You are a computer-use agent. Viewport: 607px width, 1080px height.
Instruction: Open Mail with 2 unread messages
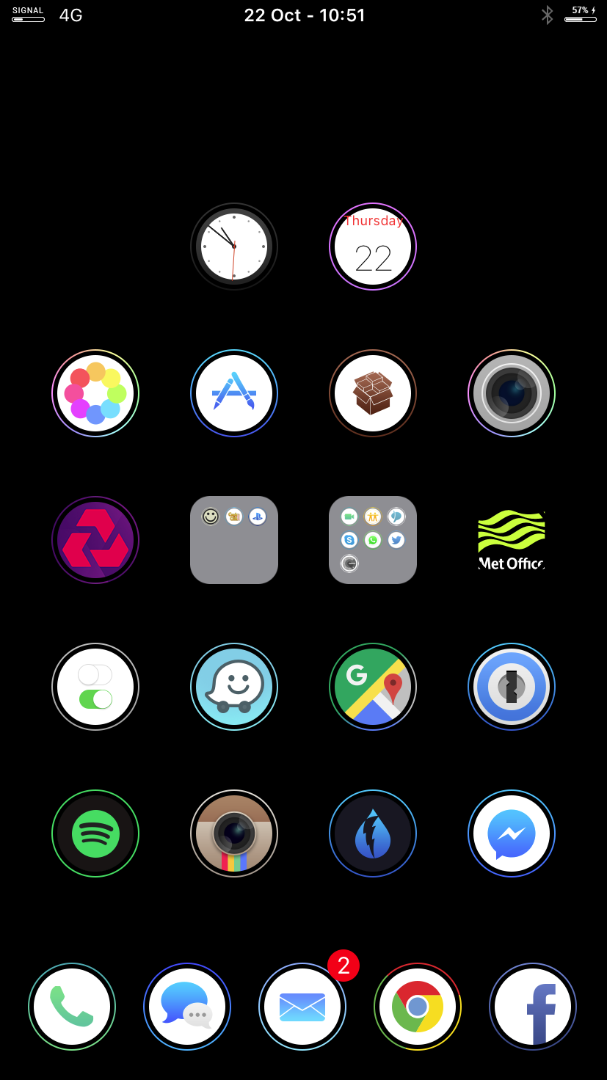[x=302, y=1007]
